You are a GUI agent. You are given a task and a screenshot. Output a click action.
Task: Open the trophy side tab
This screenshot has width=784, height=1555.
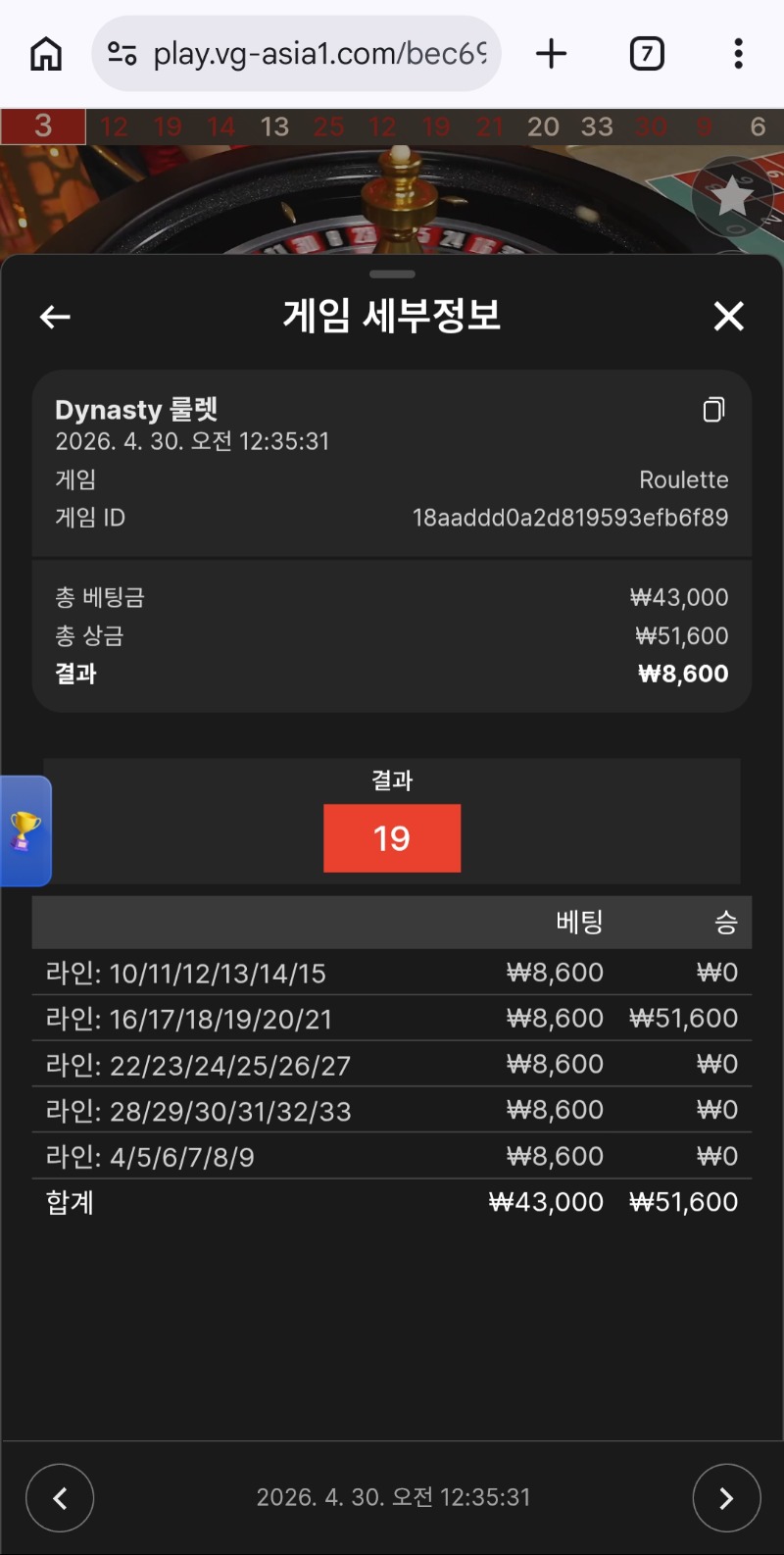(25, 830)
